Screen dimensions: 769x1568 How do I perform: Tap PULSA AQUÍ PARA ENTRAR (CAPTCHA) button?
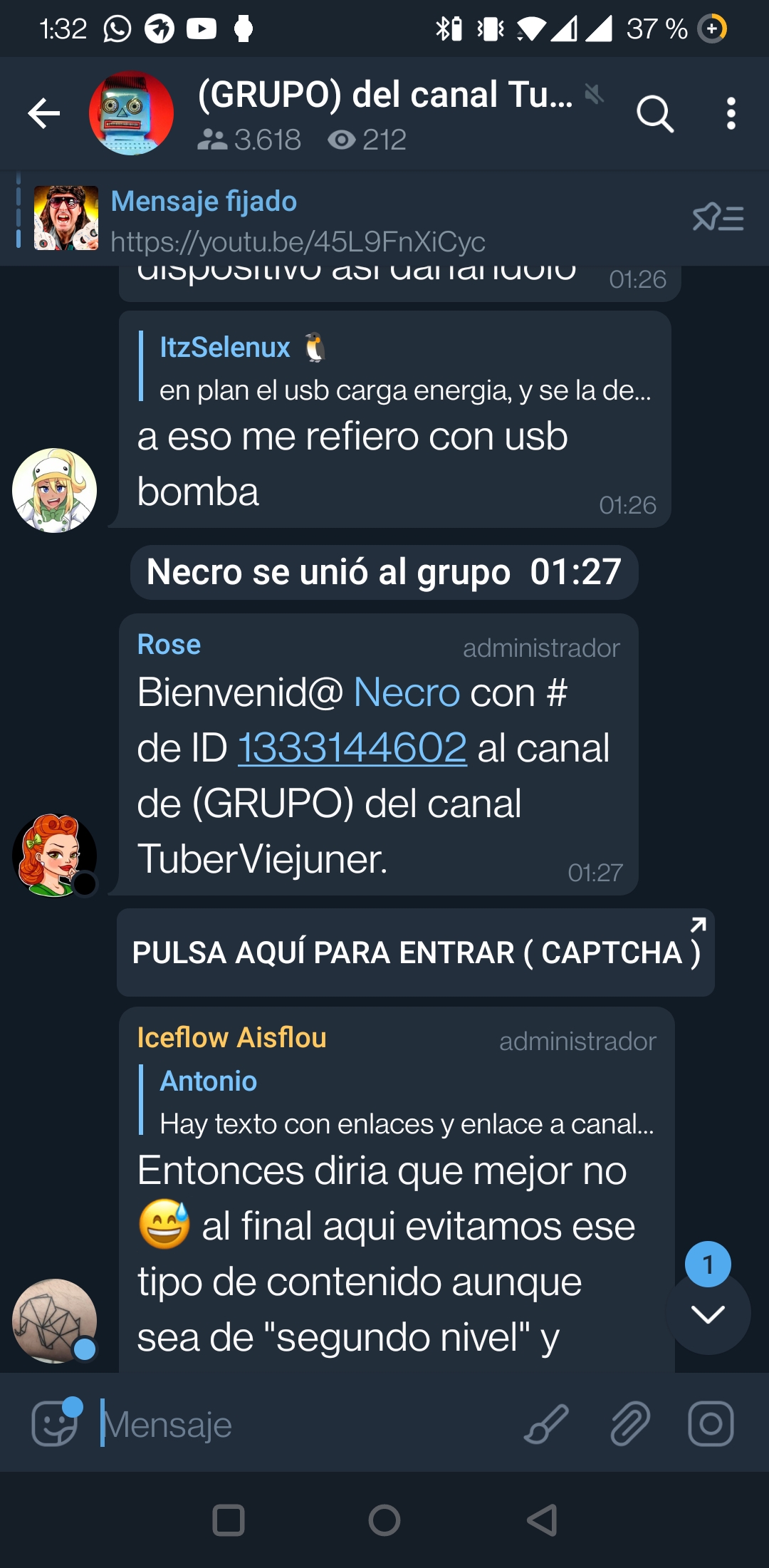pos(416,952)
